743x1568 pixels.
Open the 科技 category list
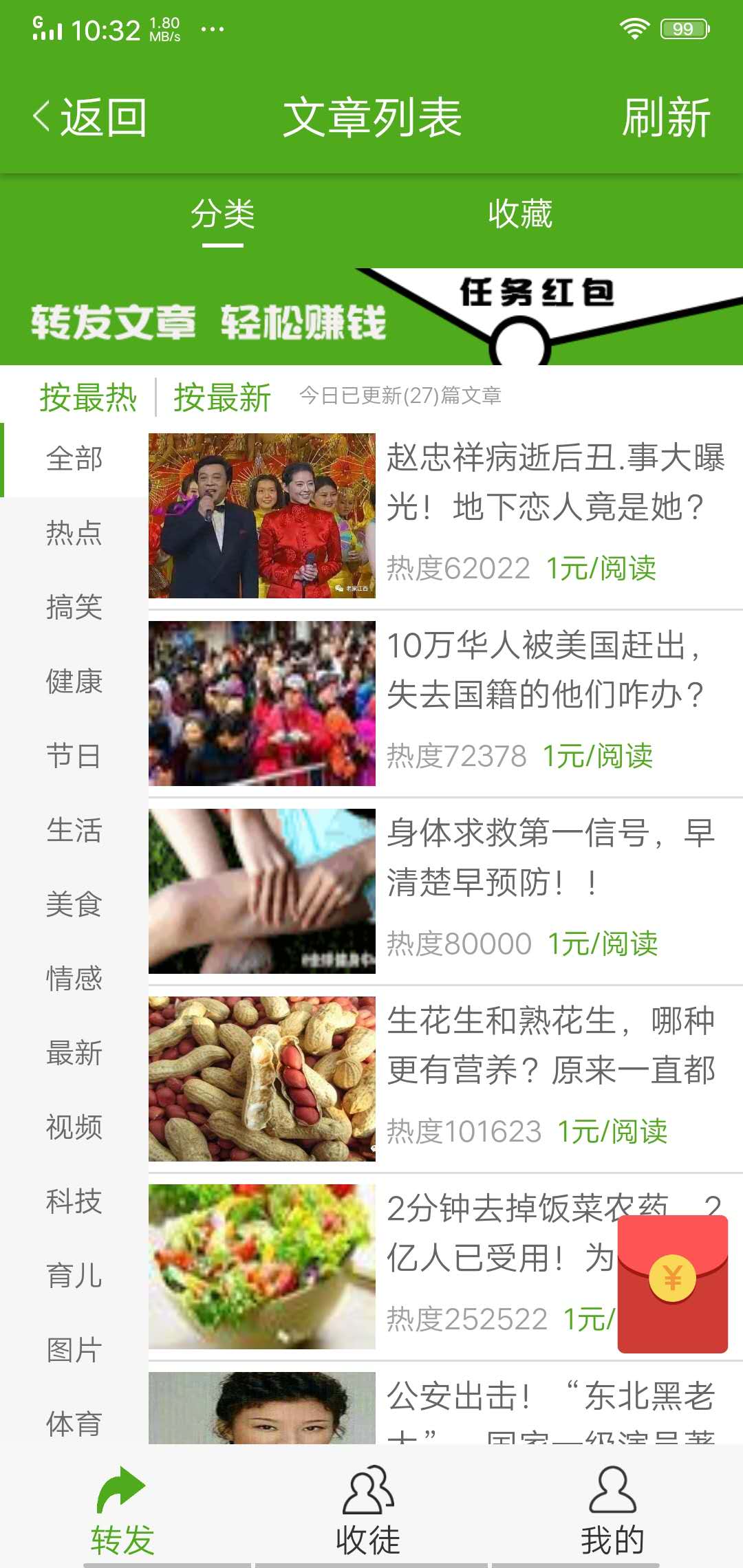[x=74, y=1202]
